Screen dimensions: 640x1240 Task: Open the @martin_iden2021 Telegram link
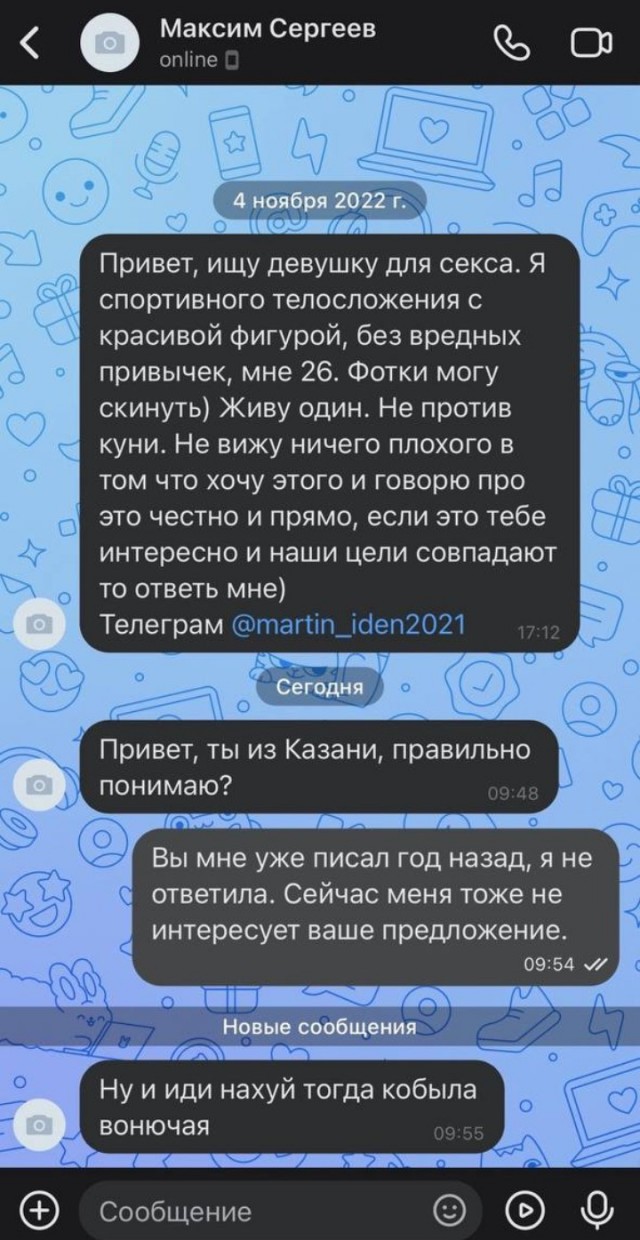click(348, 625)
